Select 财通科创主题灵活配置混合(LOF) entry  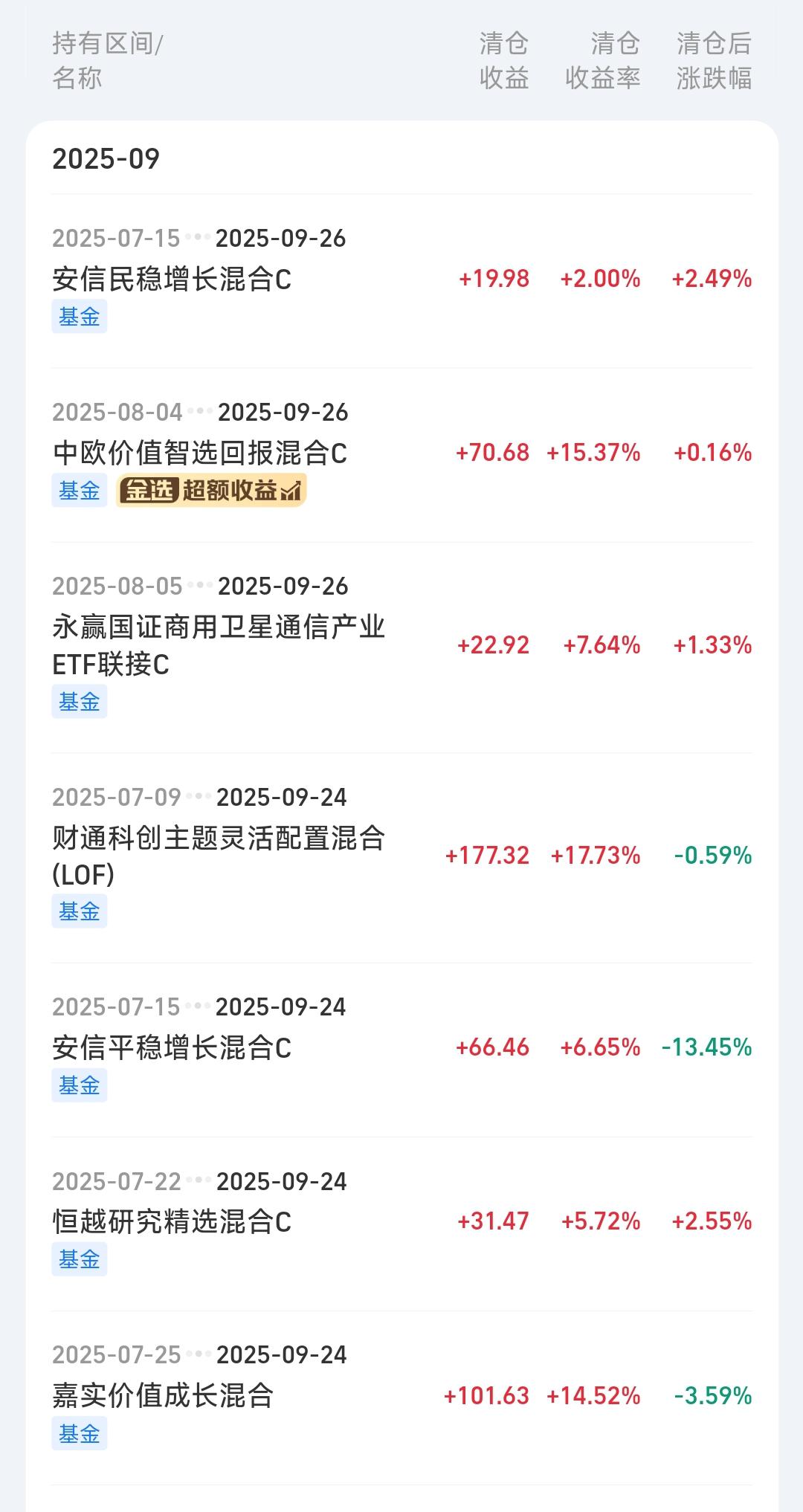[219, 856]
